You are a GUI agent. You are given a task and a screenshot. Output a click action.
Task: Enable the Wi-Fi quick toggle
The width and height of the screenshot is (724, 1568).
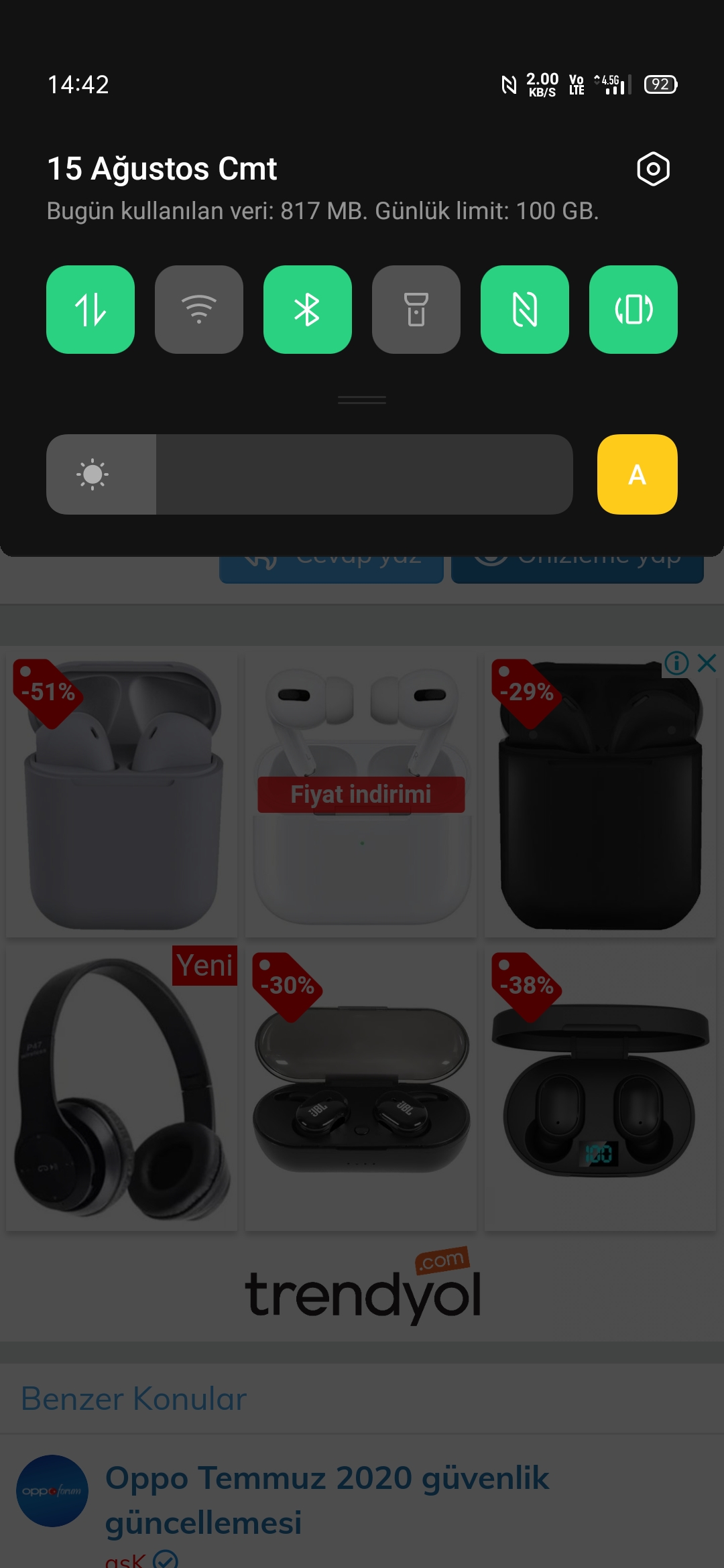pos(199,310)
